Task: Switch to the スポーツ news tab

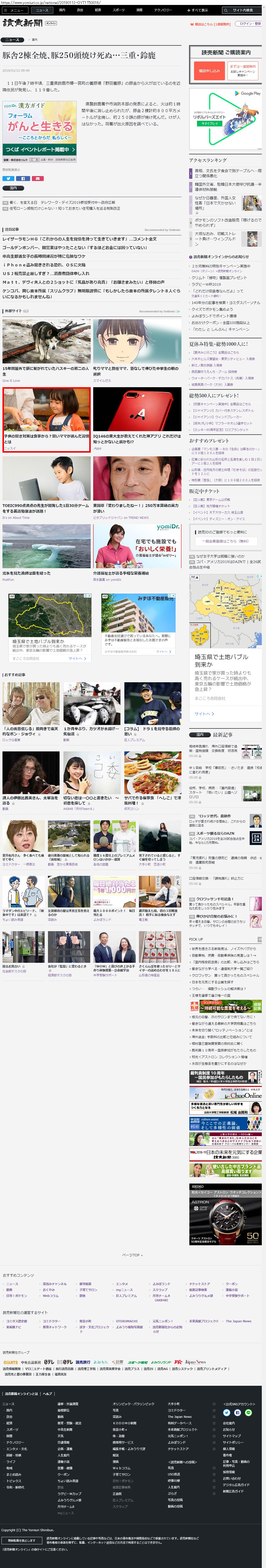Action: point(119,10)
